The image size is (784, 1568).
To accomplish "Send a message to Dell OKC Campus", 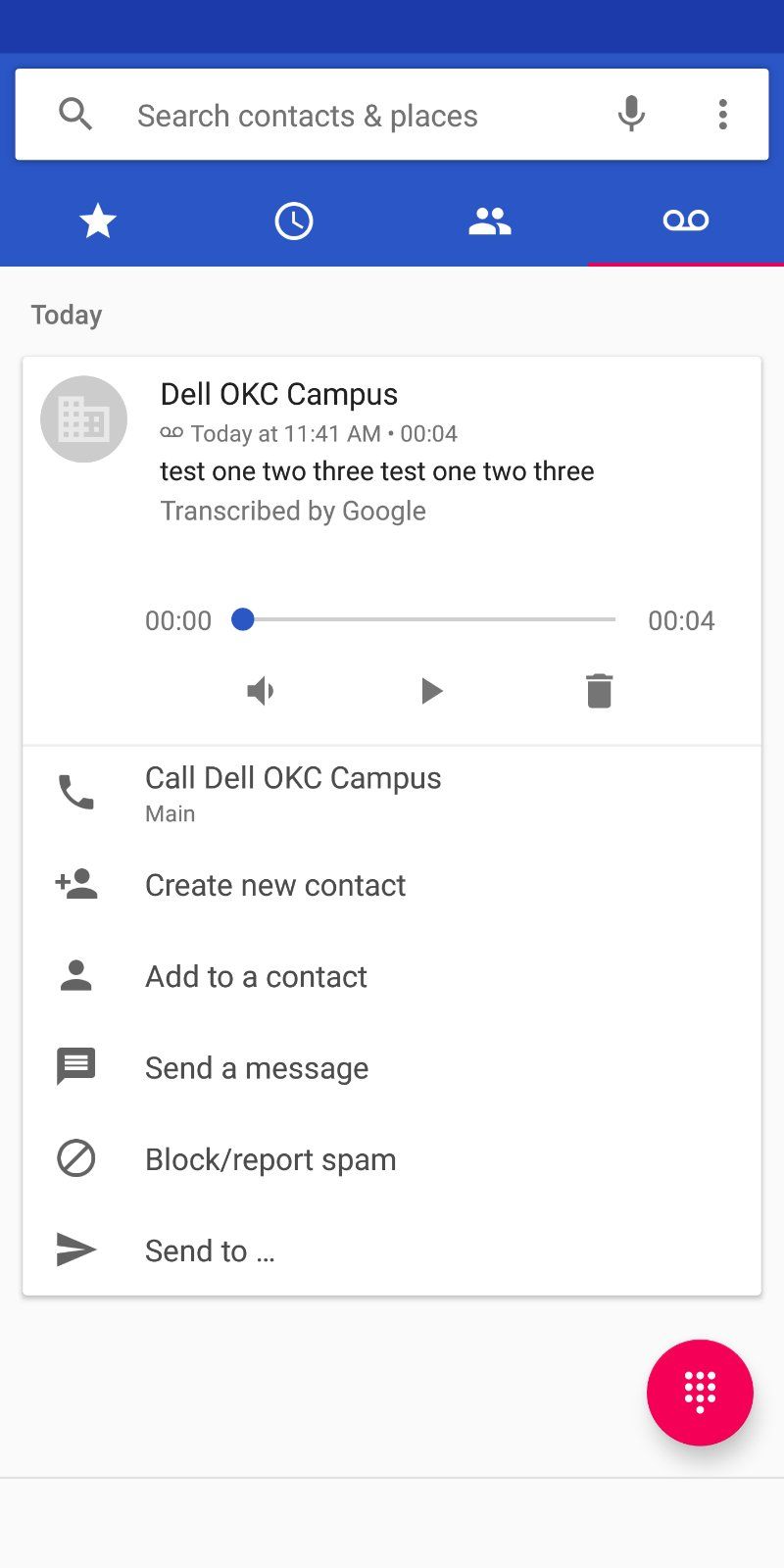I will (256, 1067).
